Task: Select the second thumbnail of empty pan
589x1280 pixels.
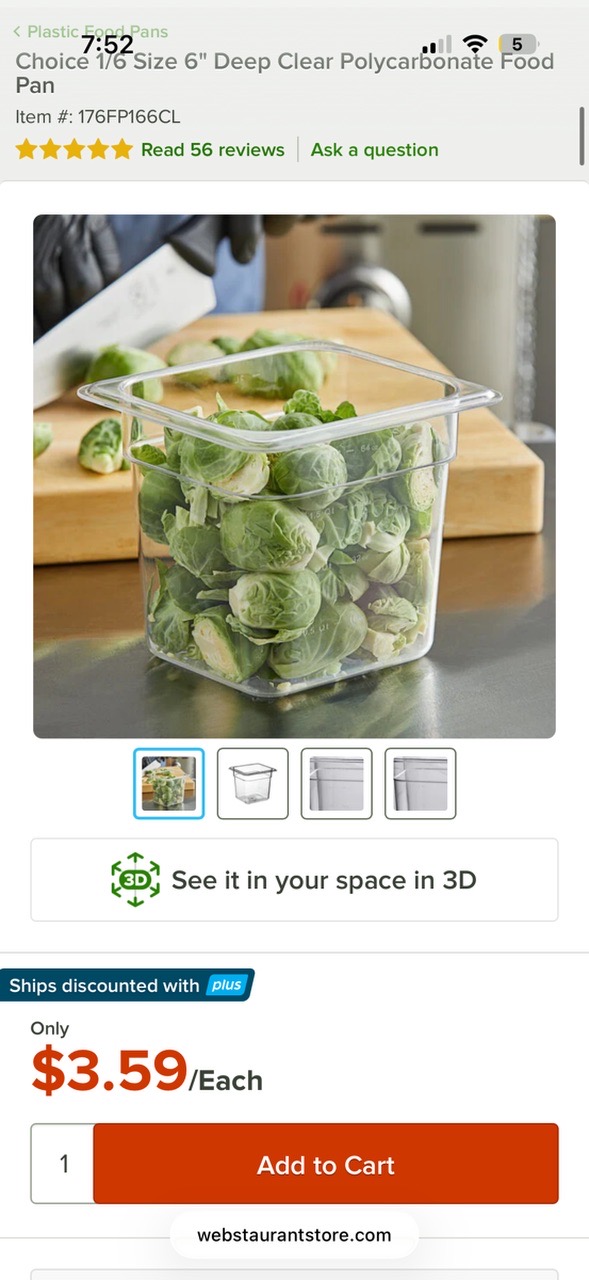Action: pyautogui.click(x=253, y=783)
